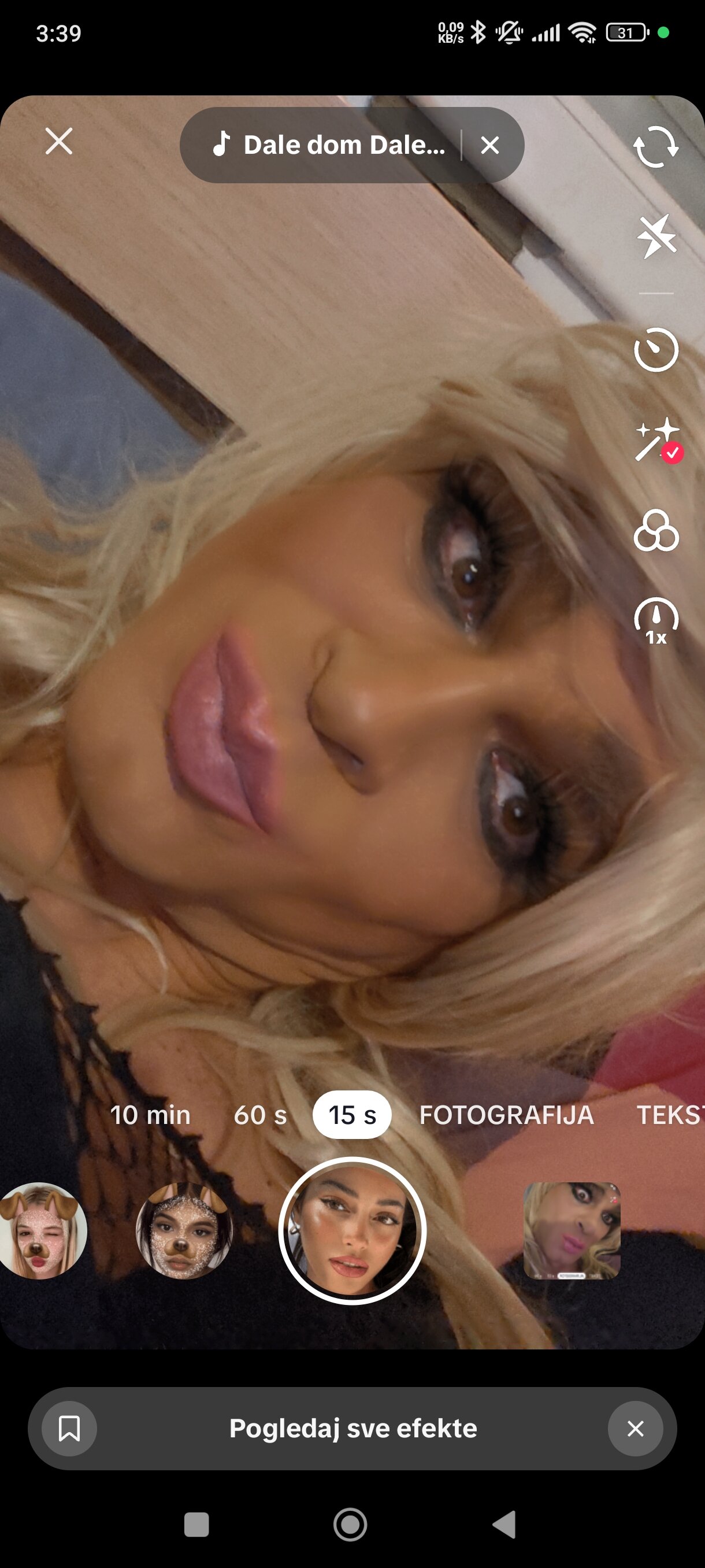
Task: Open the gallery upload thumbnail
Action: pos(572,1231)
